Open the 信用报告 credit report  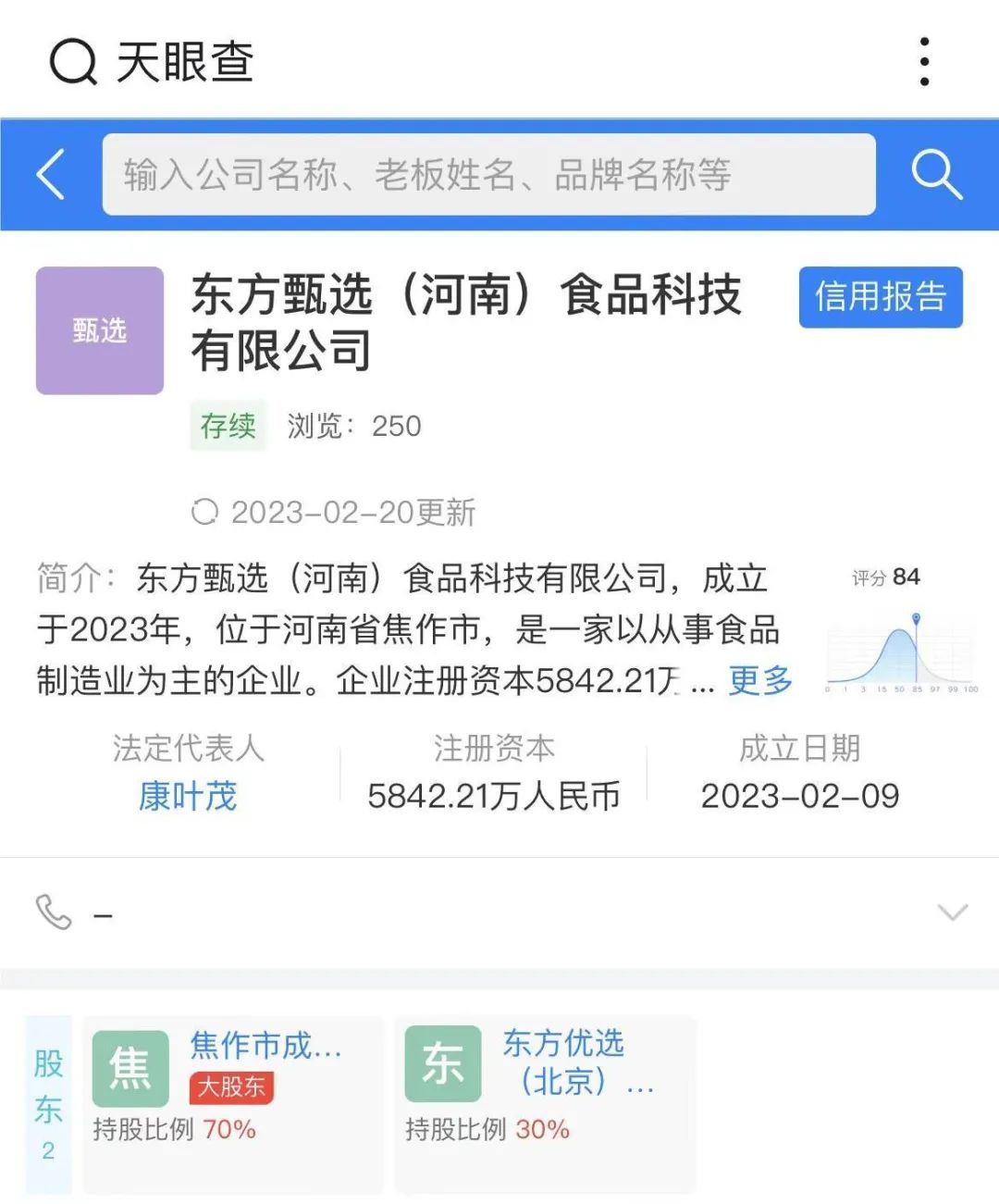tap(880, 297)
